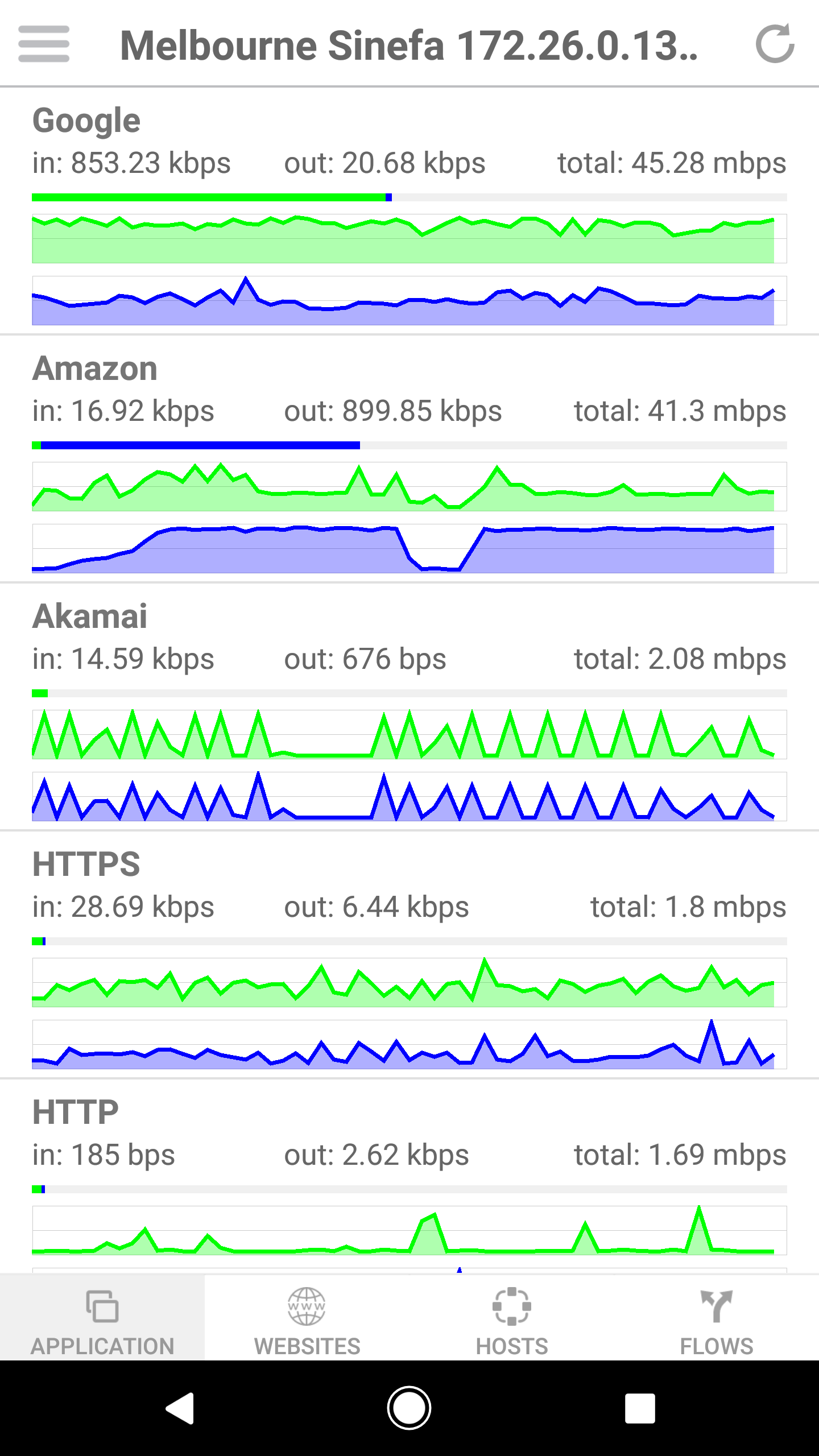This screenshot has width=819, height=1456.
Task: Go back using the system back button
Action: coord(180,1408)
